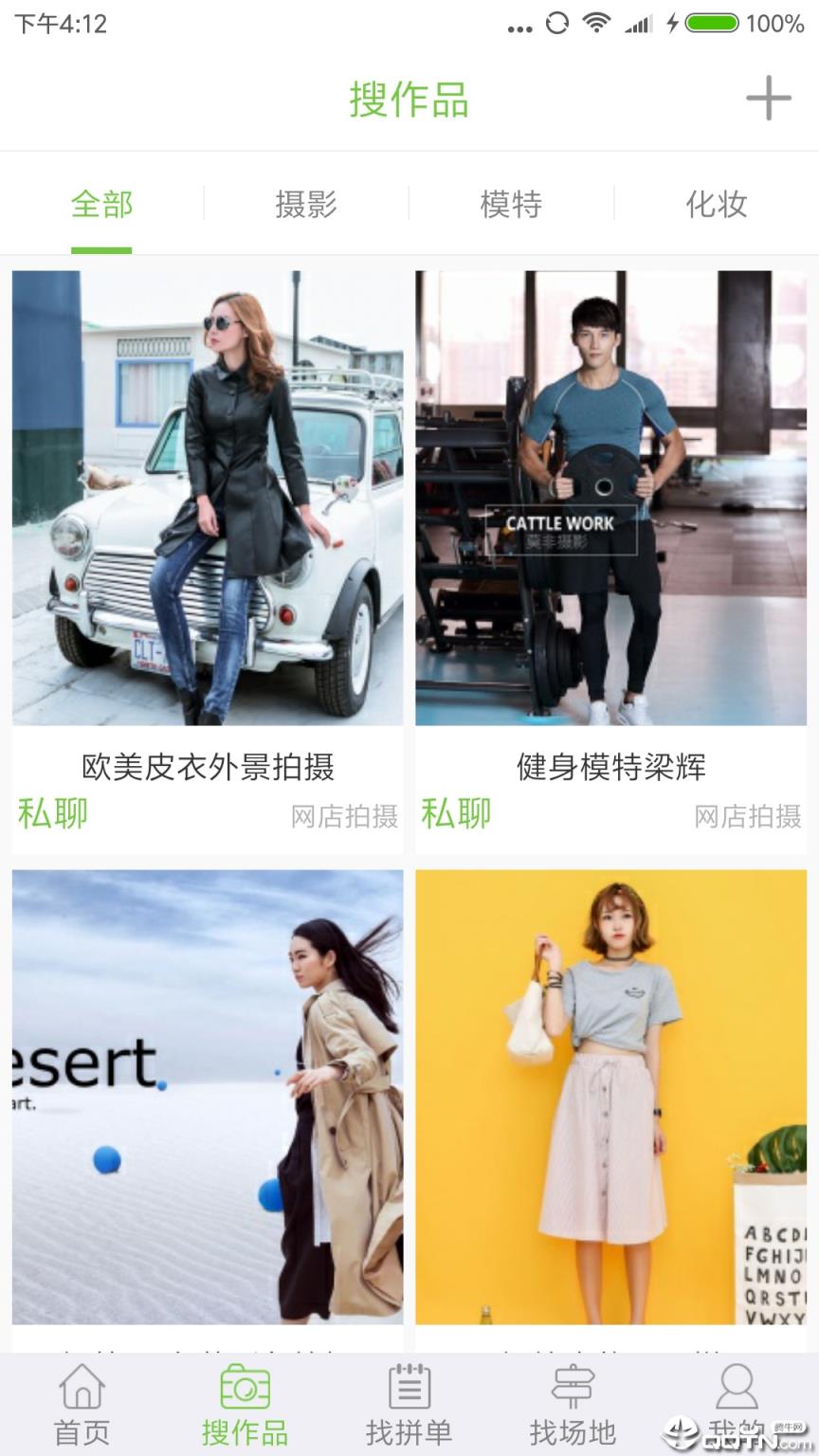Start 私聊 chat under 欧美皮衣外景拍摄
819x1456 pixels.
click(53, 813)
